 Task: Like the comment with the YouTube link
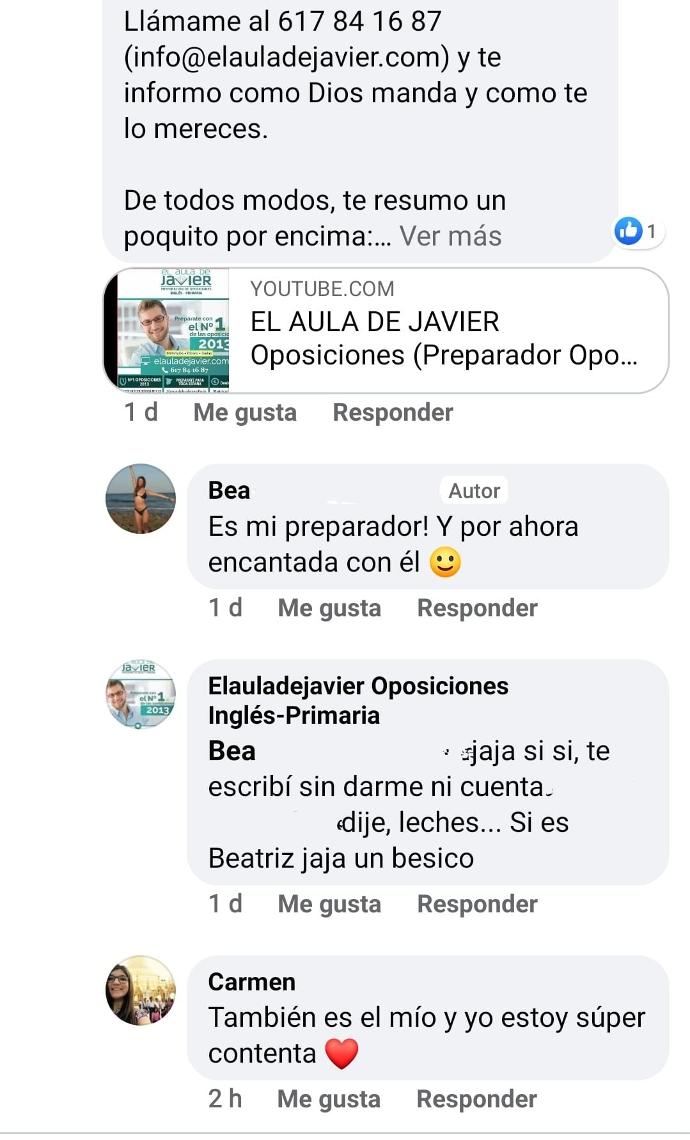point(245,413)
